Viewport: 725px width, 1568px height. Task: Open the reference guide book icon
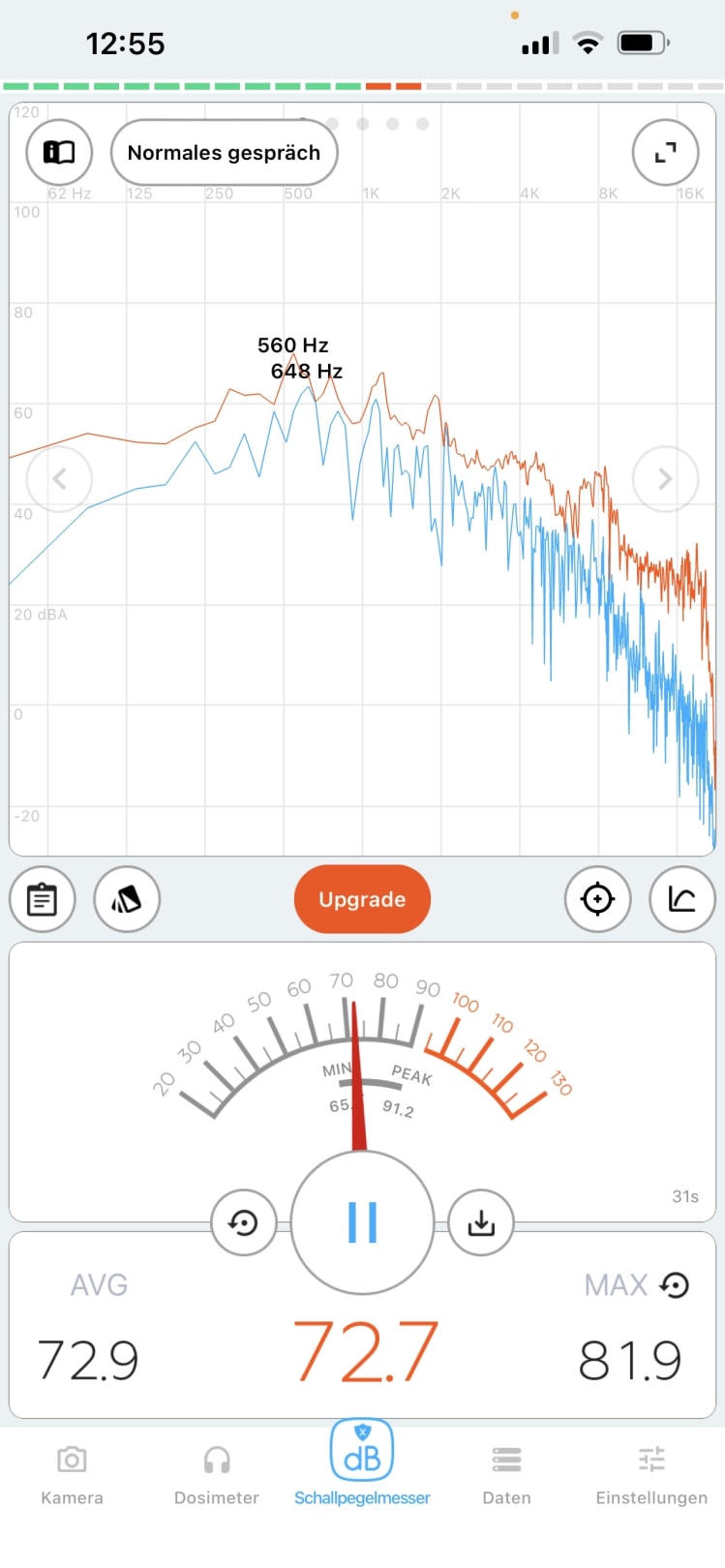click(x=59, y=152)
